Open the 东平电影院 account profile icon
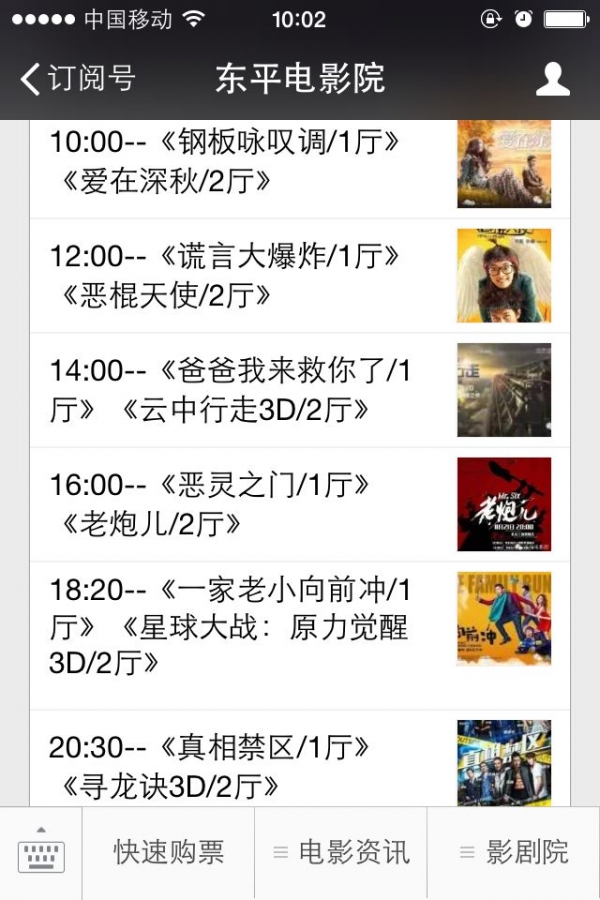The height and width of the screenshot is (900, 600). (x=552, y=79)
